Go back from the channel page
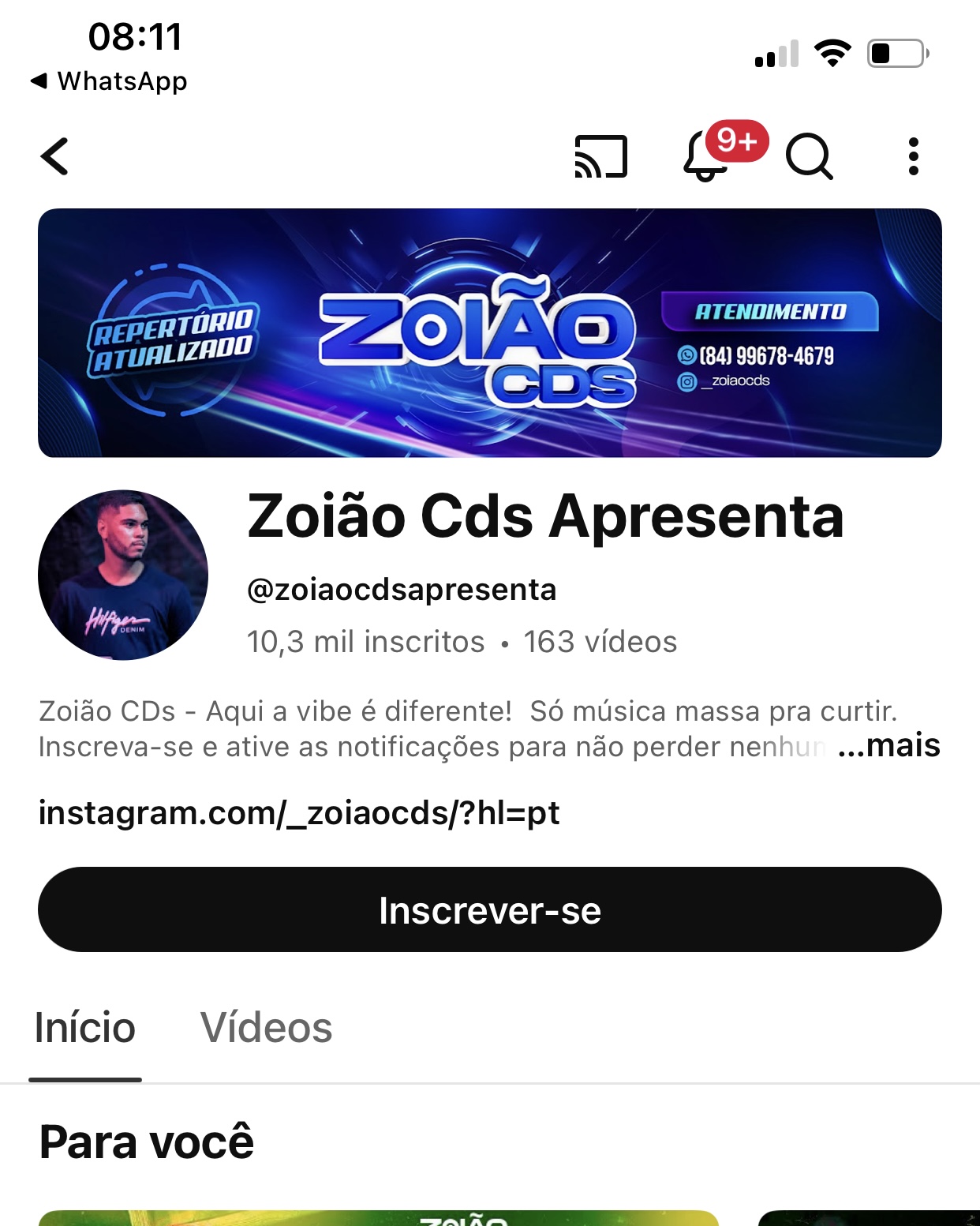Image resolution: width=980 pixels, height=1226 pixels. [x=54, y=156]
